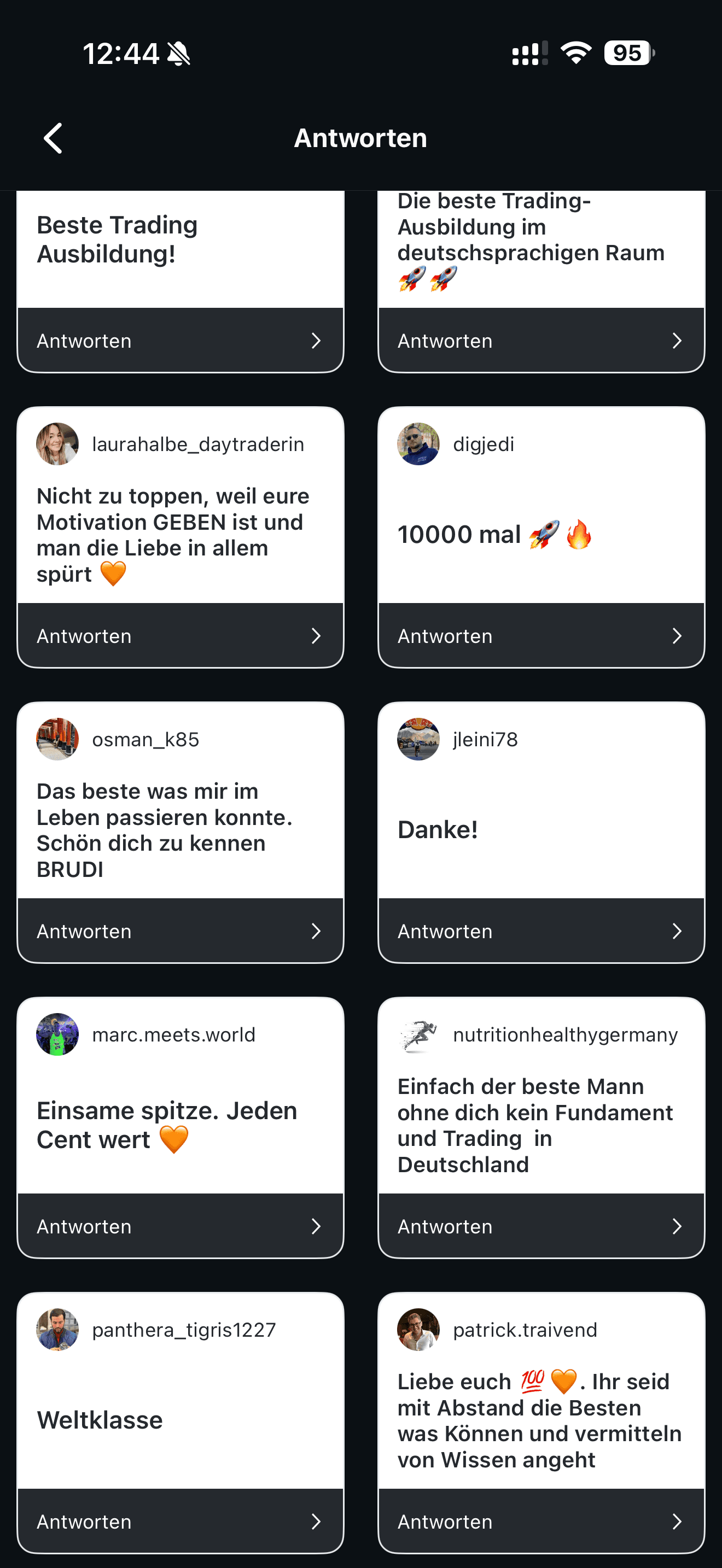Open jleini78's profile avatar

tap(418, 739)
